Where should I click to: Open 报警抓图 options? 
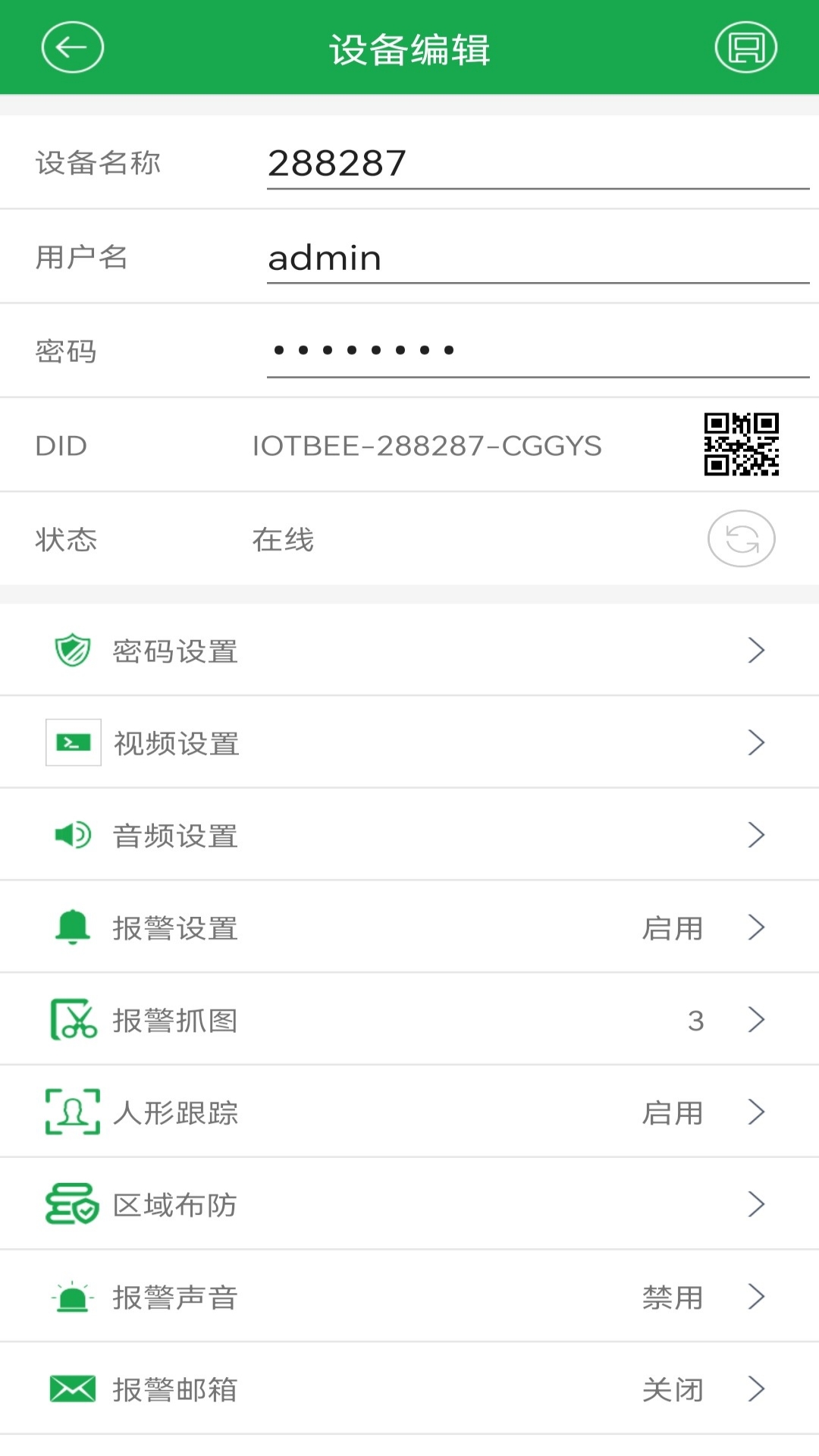(x=409, y=1021)
